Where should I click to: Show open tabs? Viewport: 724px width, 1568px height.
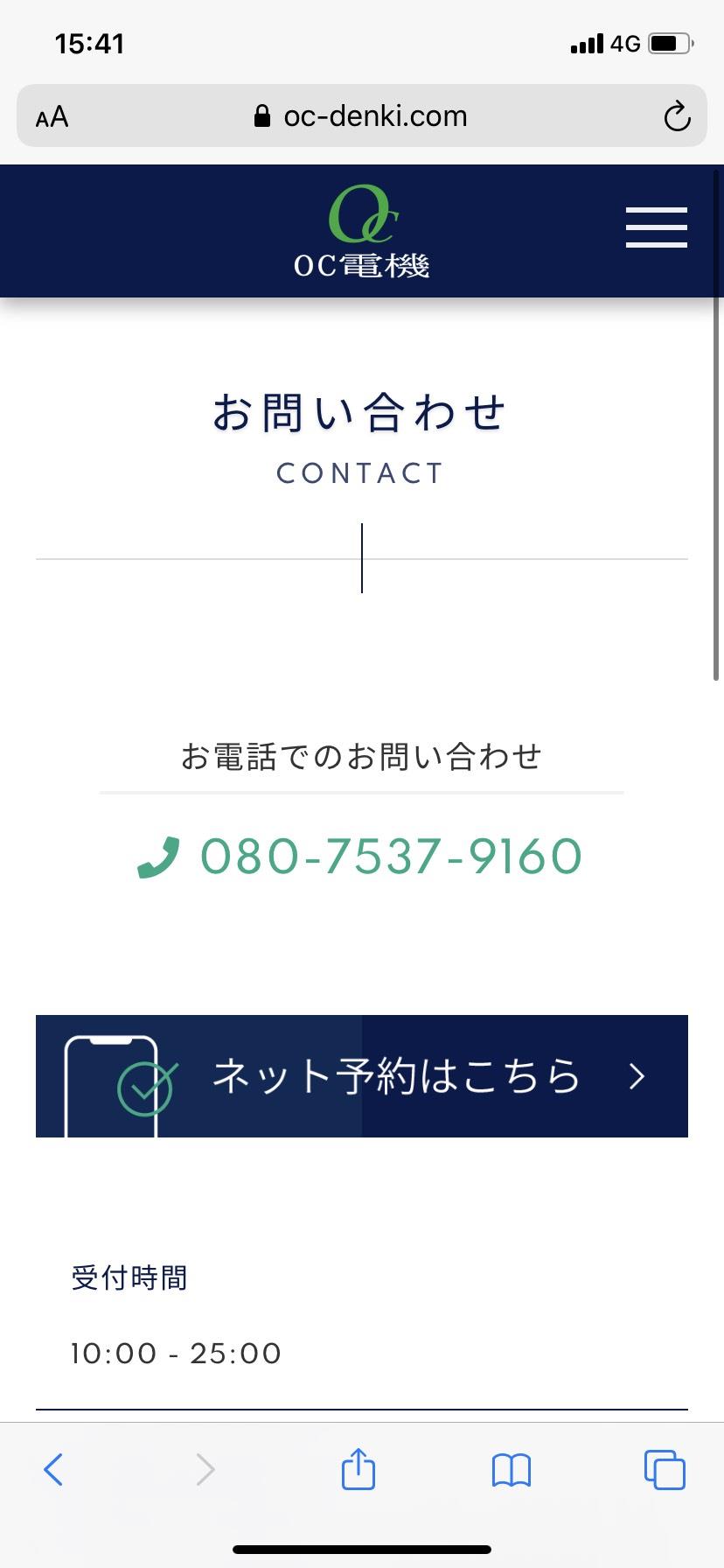coord(665,1470)
